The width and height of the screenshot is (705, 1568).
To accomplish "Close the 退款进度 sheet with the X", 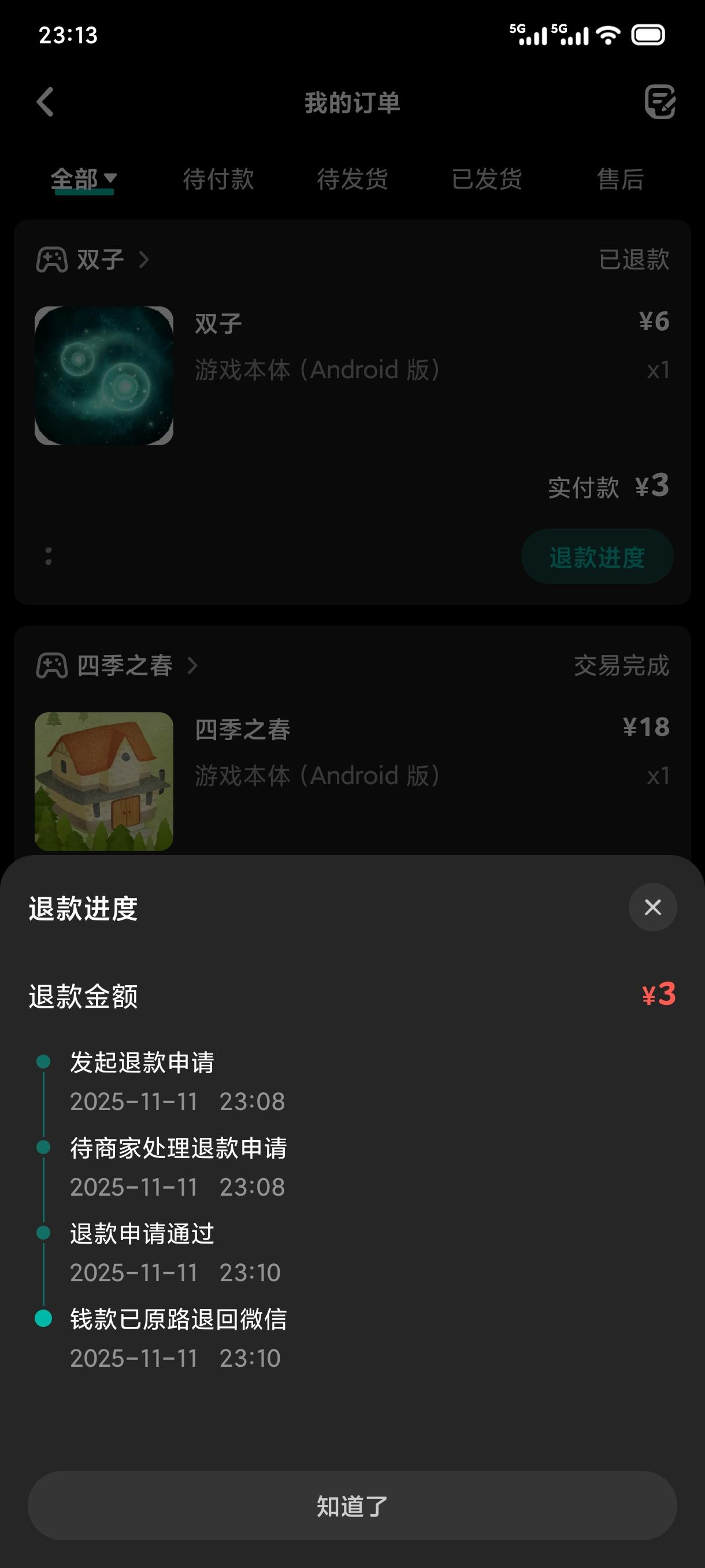I will coord(652,907).
